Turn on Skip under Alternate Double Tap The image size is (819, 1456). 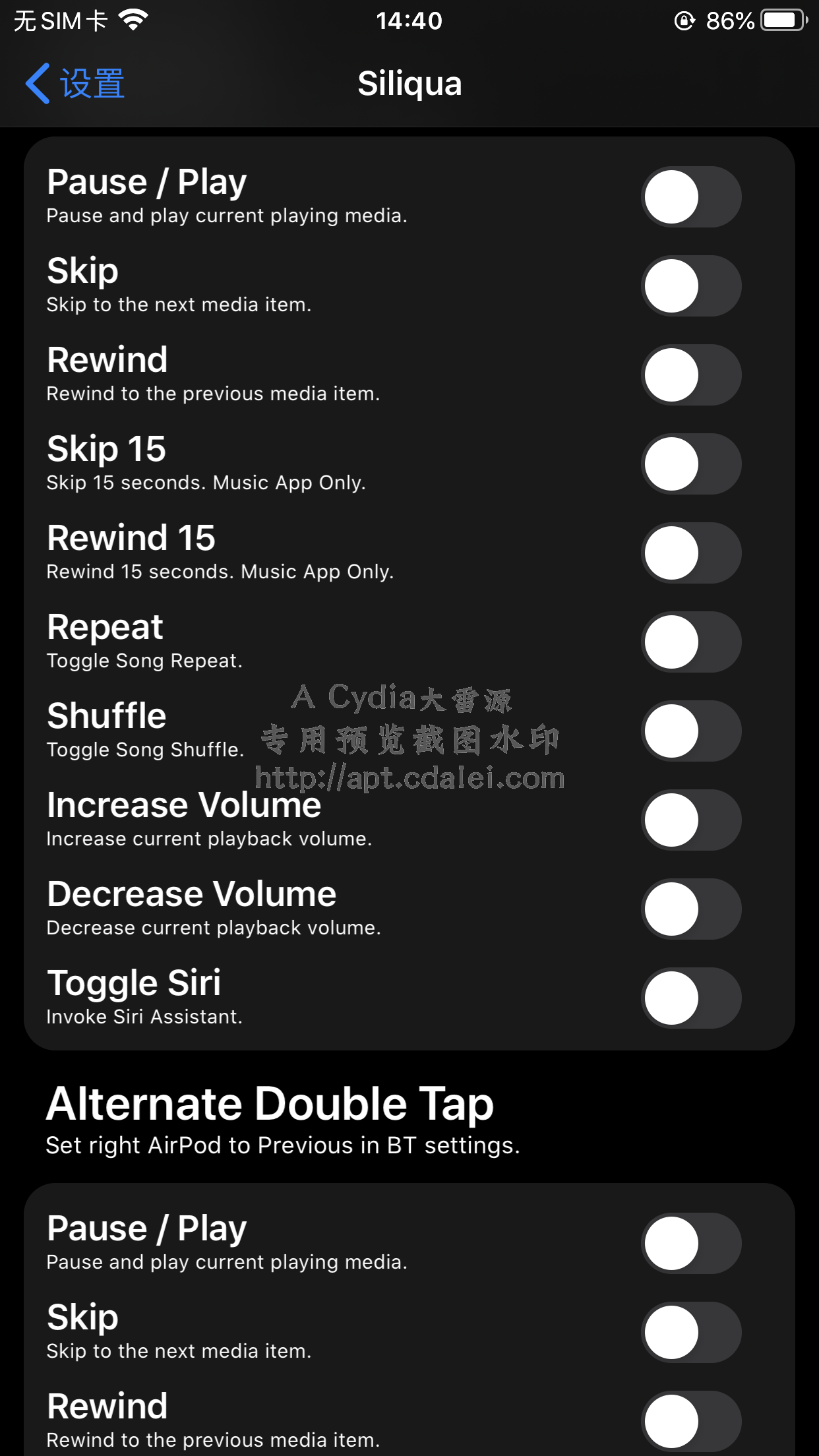click(691, 1333)
